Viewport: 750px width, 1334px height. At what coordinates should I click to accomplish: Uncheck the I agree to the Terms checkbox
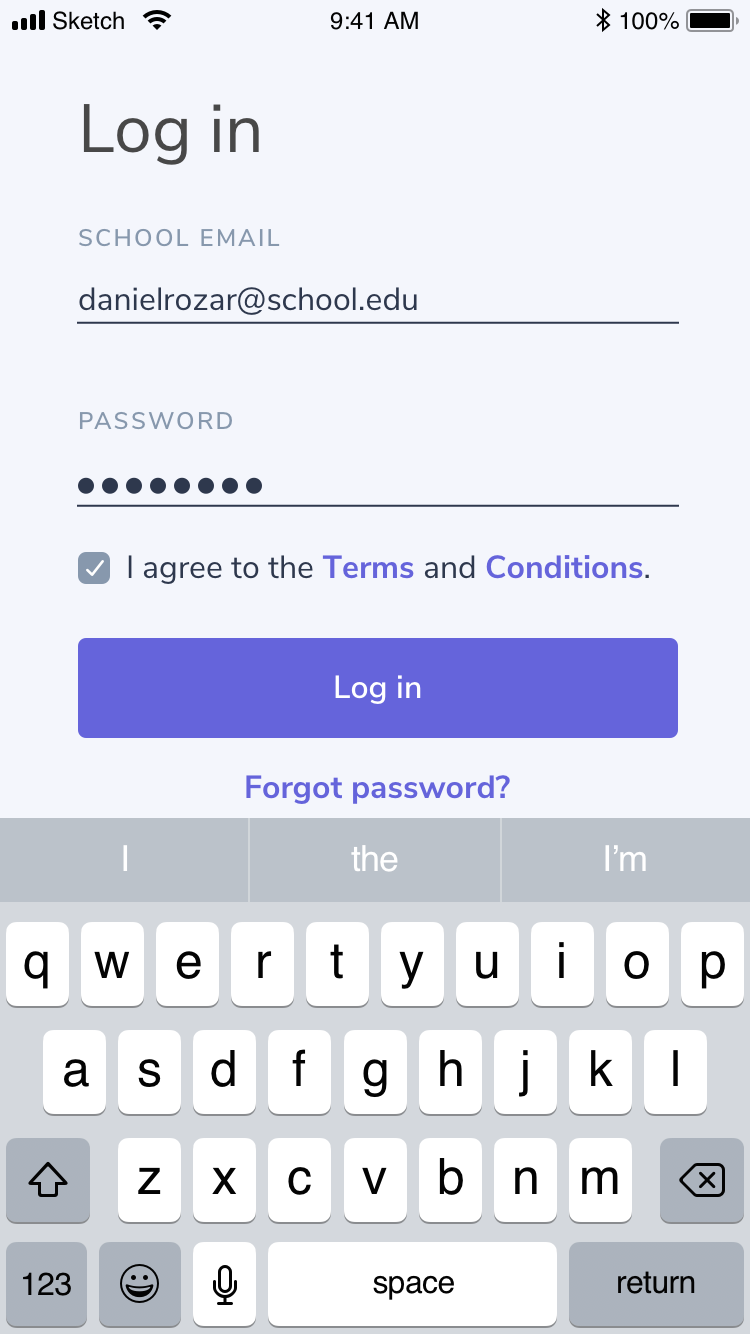click(94, 567)
